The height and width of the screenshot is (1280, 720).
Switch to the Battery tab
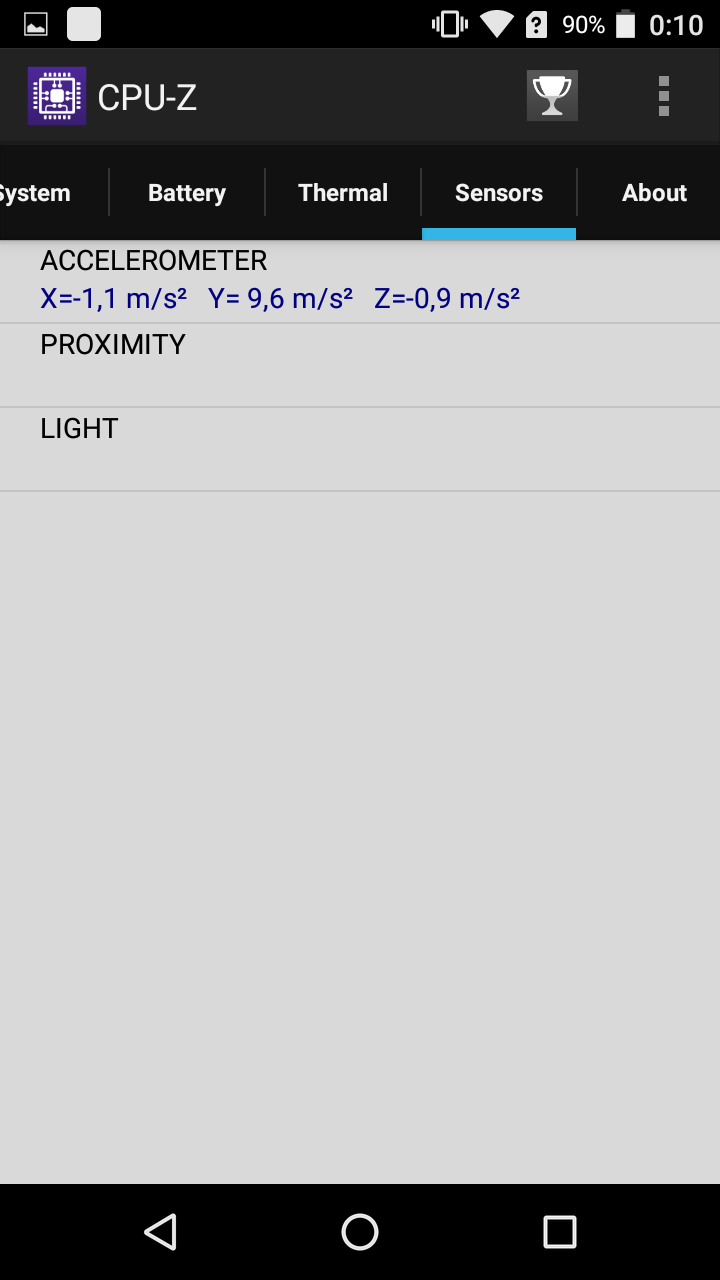187,193
